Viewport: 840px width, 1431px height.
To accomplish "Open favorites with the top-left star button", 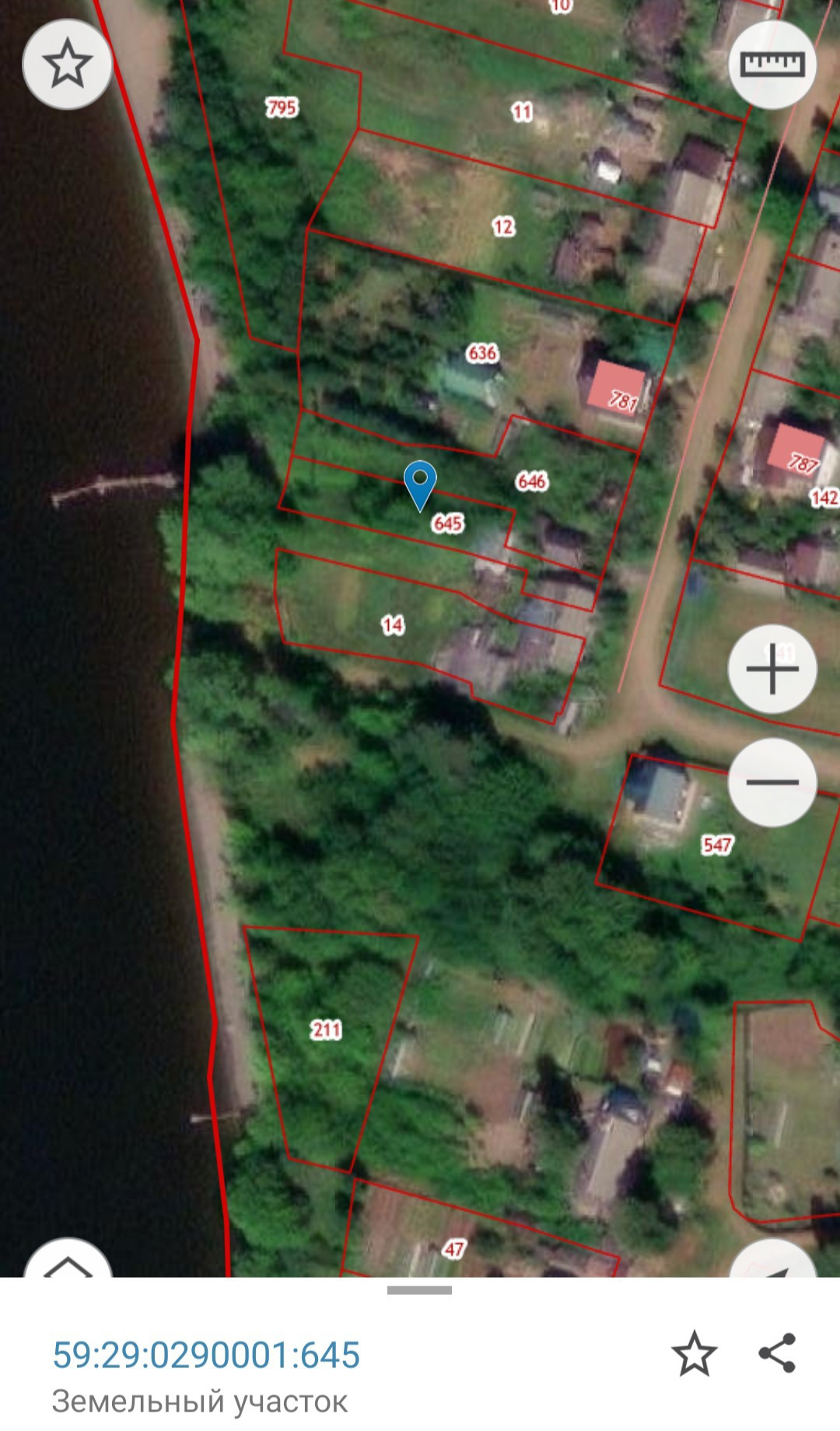I will click(x=67, y=64).
